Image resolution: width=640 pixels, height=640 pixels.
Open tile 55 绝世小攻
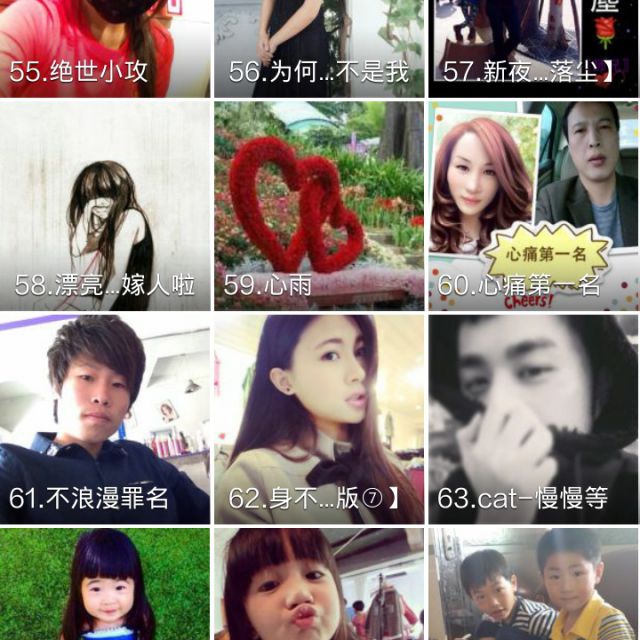tap(105, 45)
